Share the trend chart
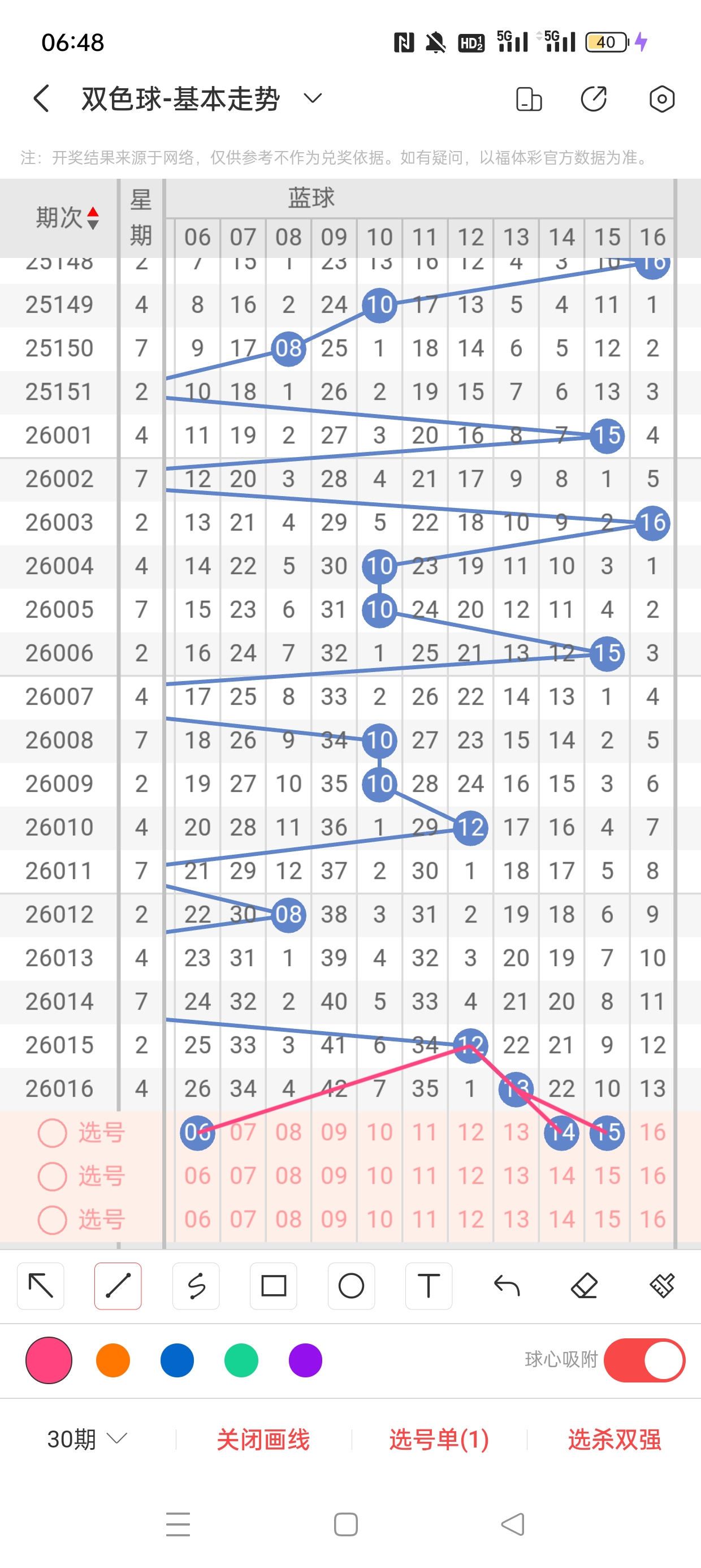701x1568 pixels. (x=593, y=98)
